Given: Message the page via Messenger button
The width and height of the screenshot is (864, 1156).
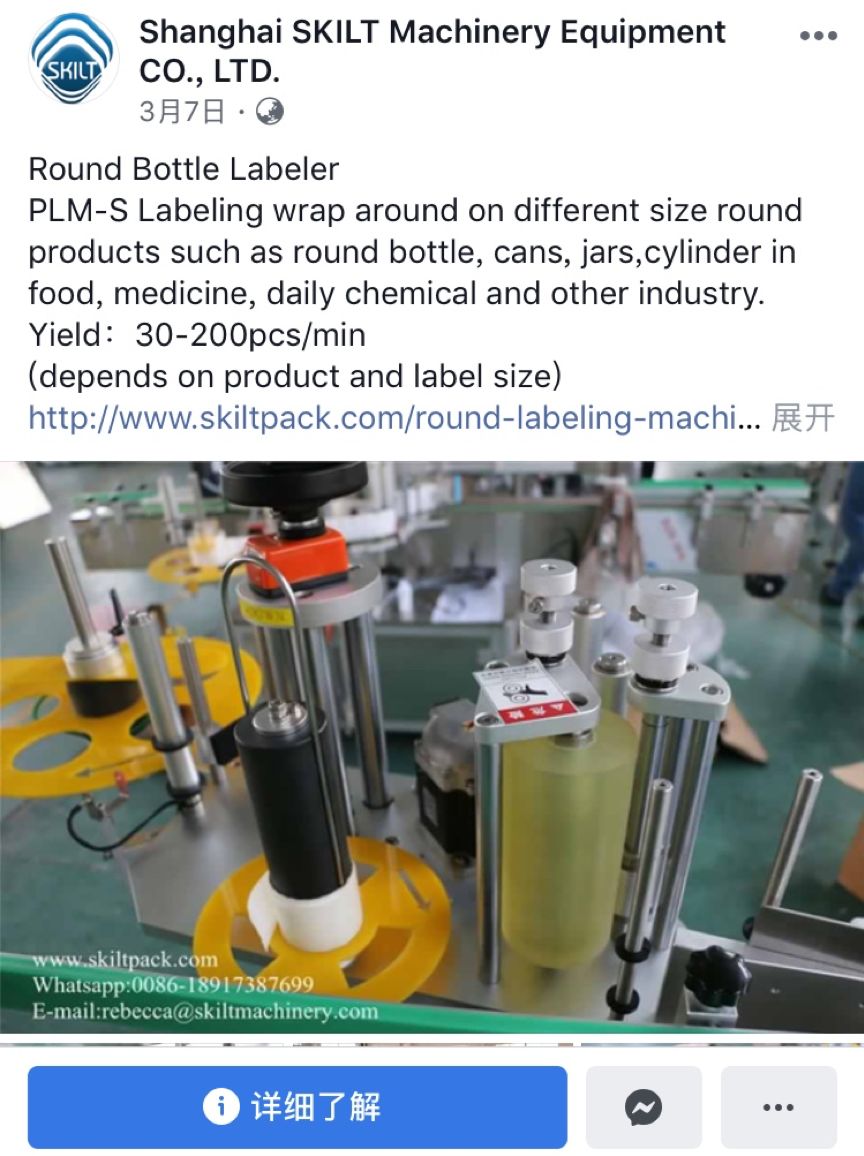Looking at the screenshot, I should coord(643,1107).
